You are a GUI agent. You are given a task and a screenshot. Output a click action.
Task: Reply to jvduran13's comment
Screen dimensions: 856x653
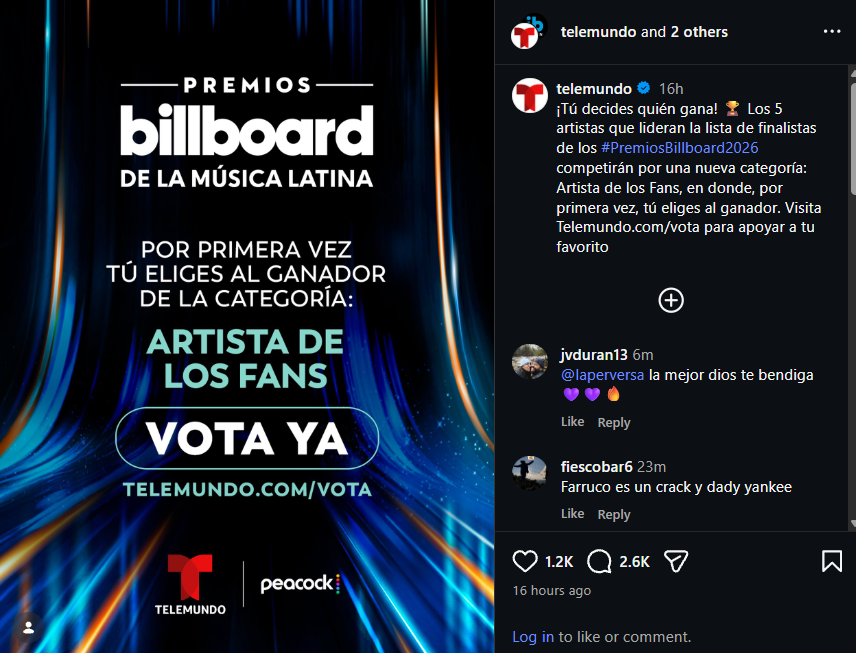tap(614, 423)
